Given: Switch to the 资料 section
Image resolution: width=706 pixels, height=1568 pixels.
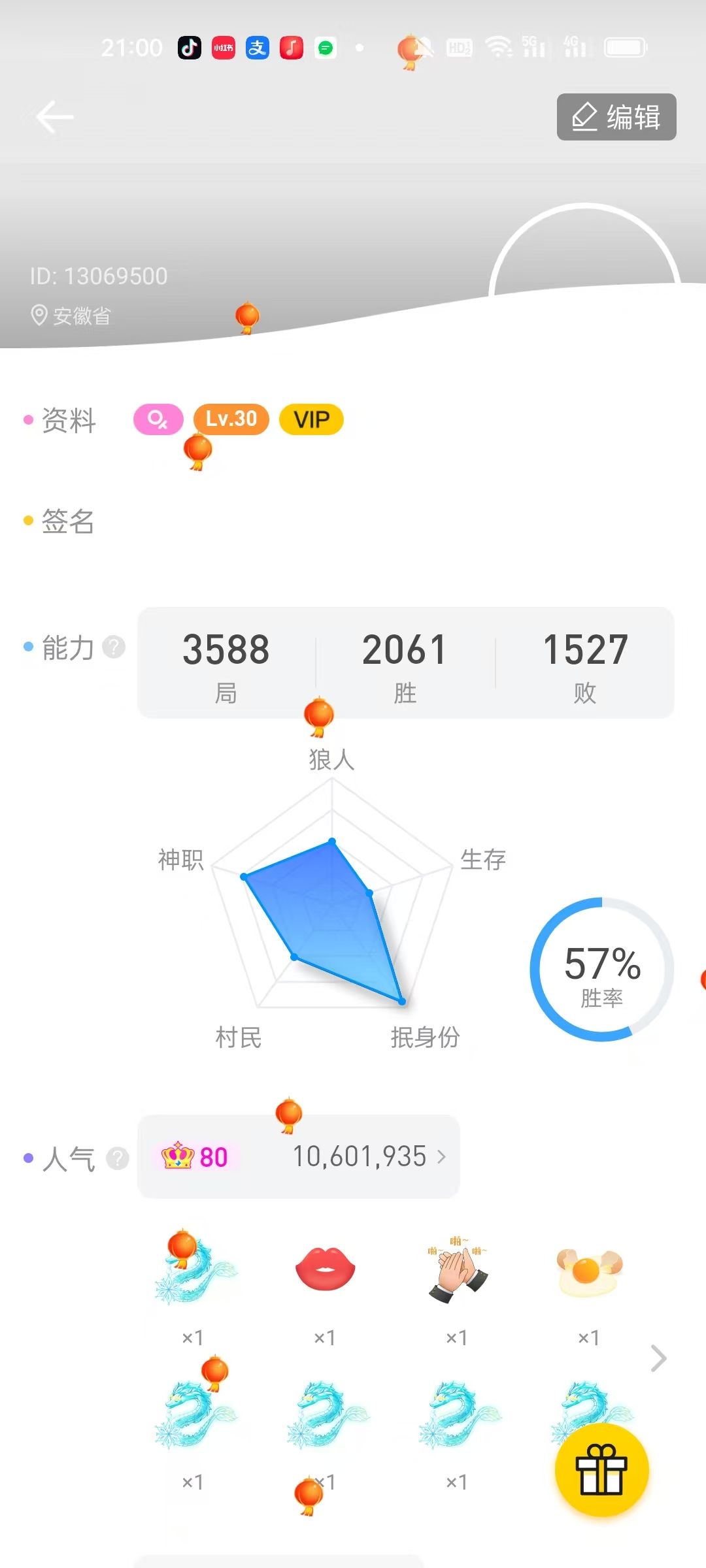Looking at the screenshot, I should point(67,421).
